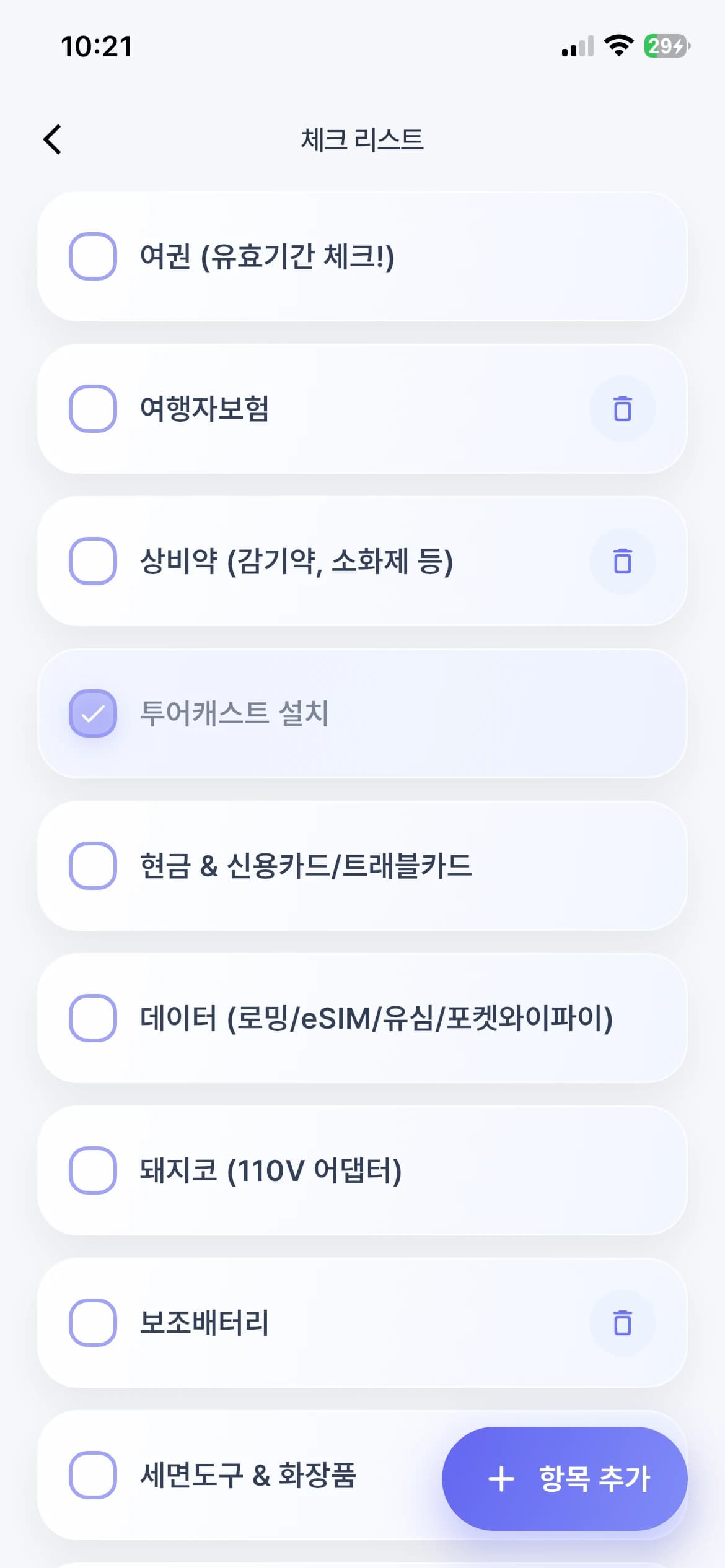Viewport: 725px width, 1568px height.
Task: Delete the 여행자보험 item via trash icon
Action: (x=622, y=409)
